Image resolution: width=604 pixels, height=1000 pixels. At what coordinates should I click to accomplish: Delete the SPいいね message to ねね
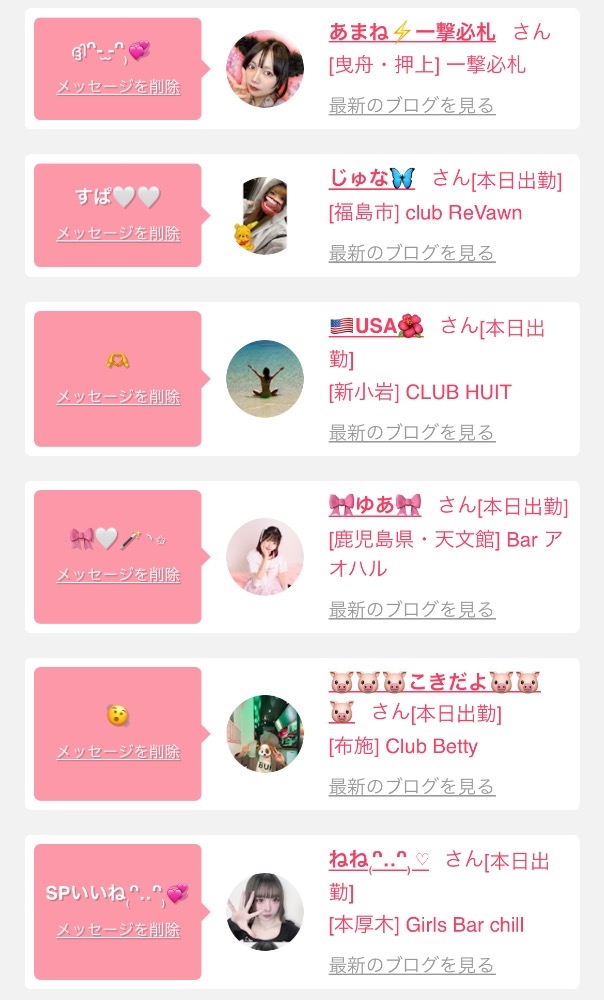[x=118, y=930]
